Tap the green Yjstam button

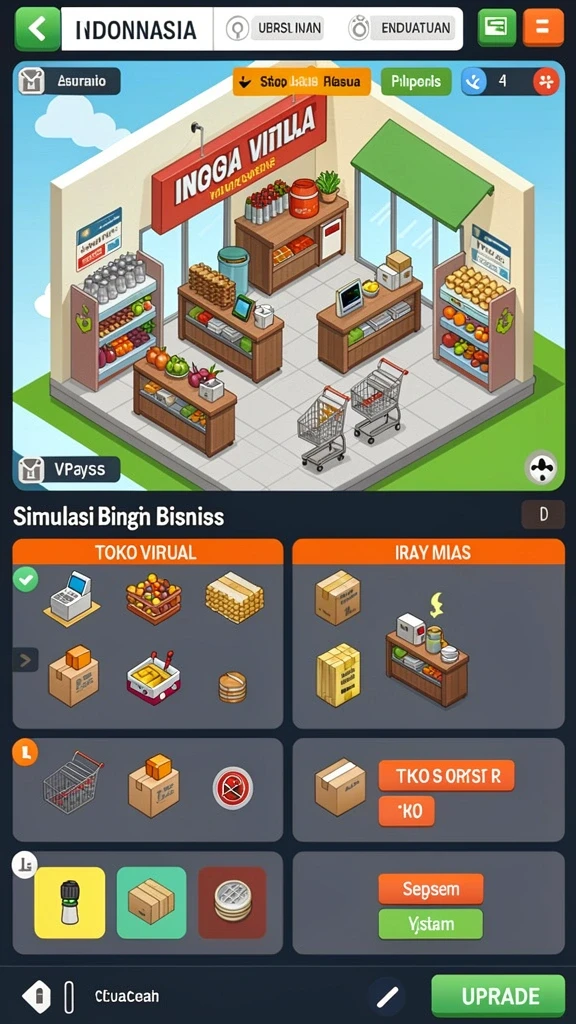point(431,924)
